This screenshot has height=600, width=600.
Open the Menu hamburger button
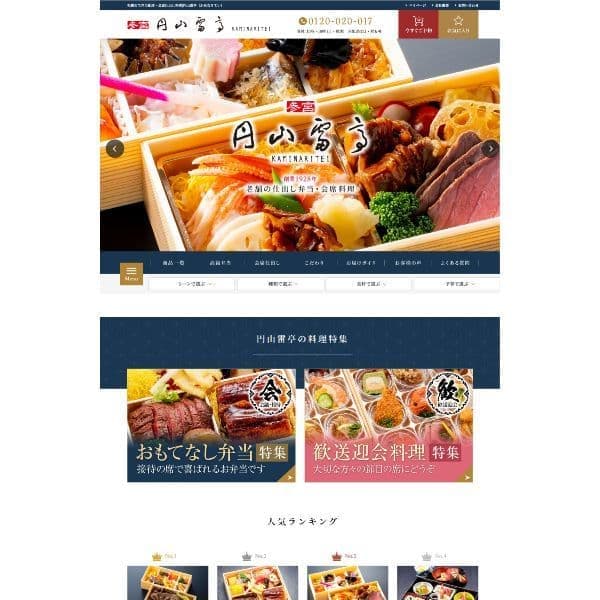pos(131,274)
